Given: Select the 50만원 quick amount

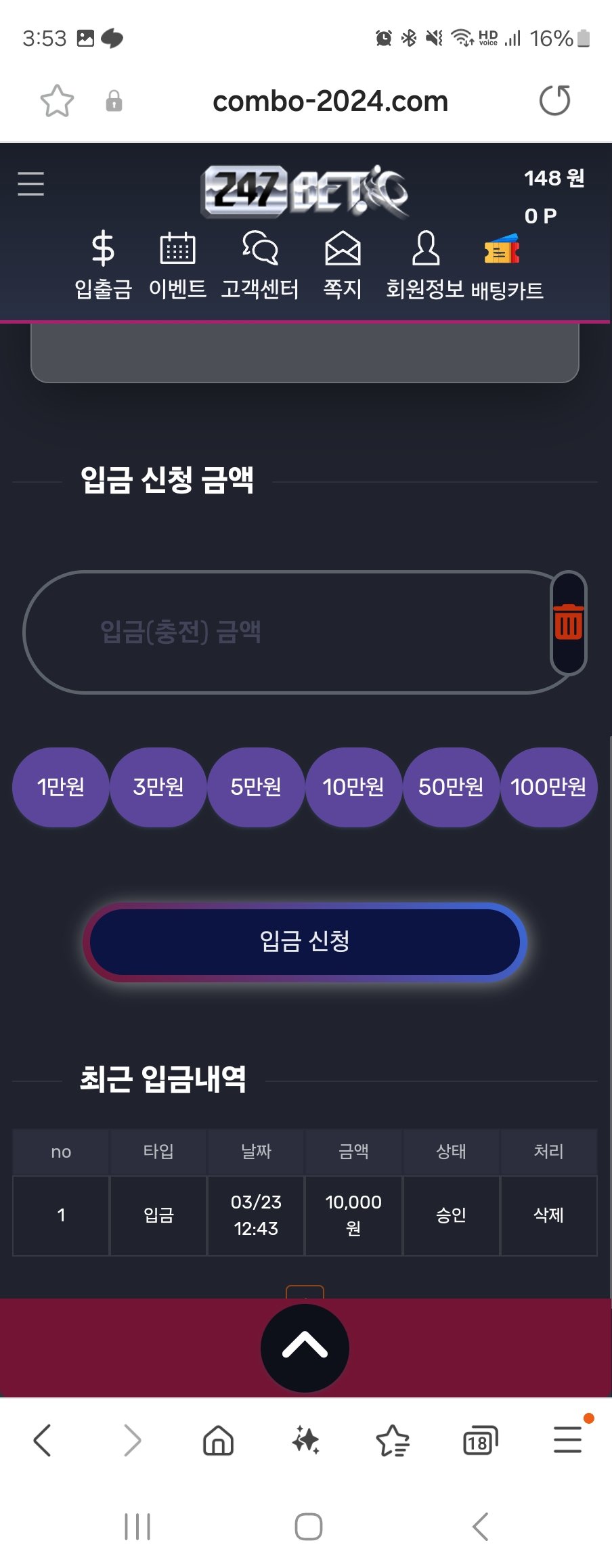Looking at the screenshot, I should click(x=451, y=787).
